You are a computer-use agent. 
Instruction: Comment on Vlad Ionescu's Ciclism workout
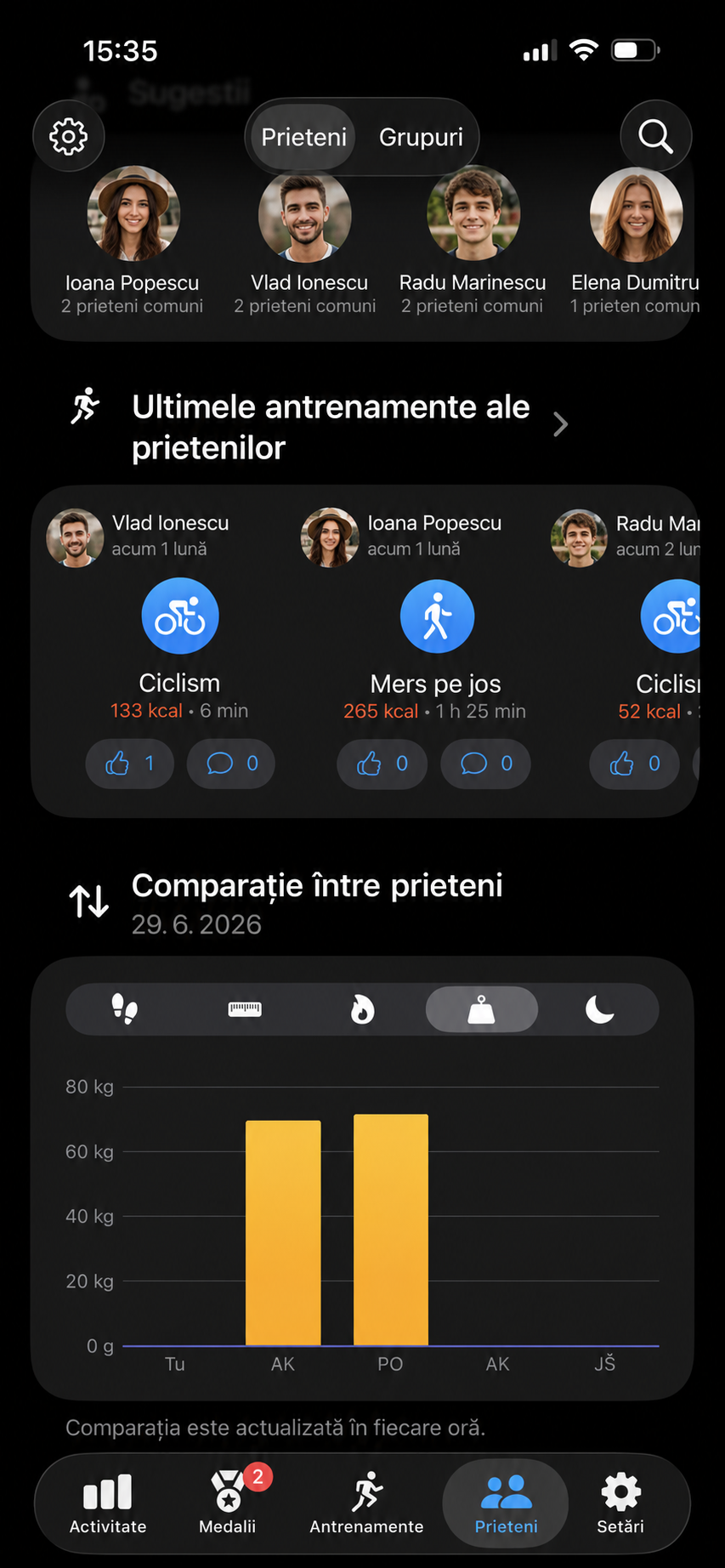[231, 764]
